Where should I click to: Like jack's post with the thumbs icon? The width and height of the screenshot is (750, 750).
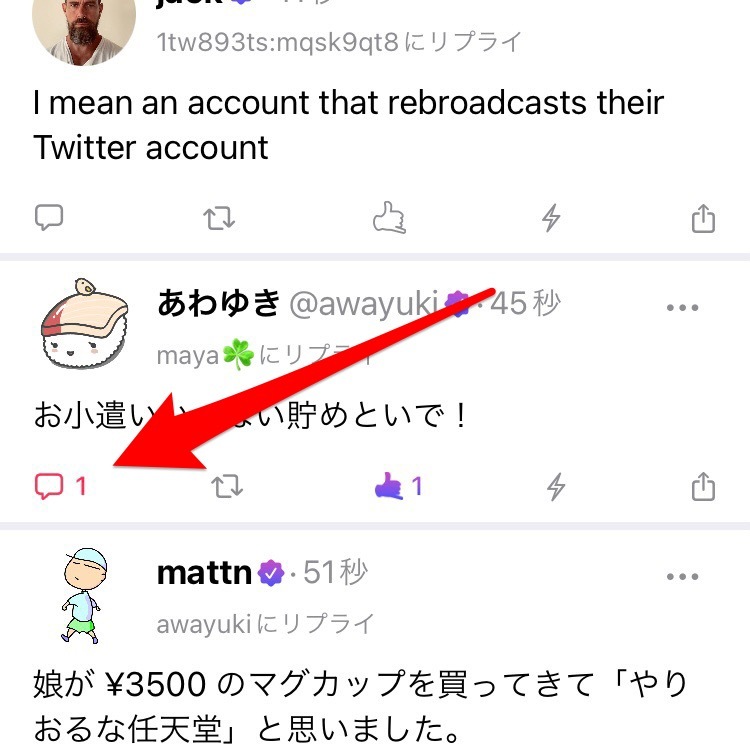tap(387, 217)
